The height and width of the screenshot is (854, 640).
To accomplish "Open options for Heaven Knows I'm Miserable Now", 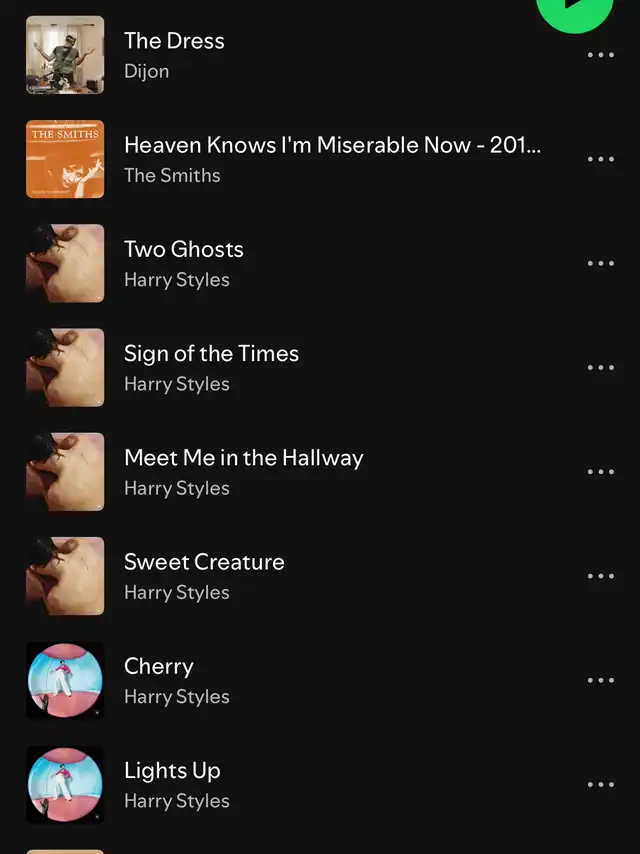I will pyautogui.click(x=600, y=159).
